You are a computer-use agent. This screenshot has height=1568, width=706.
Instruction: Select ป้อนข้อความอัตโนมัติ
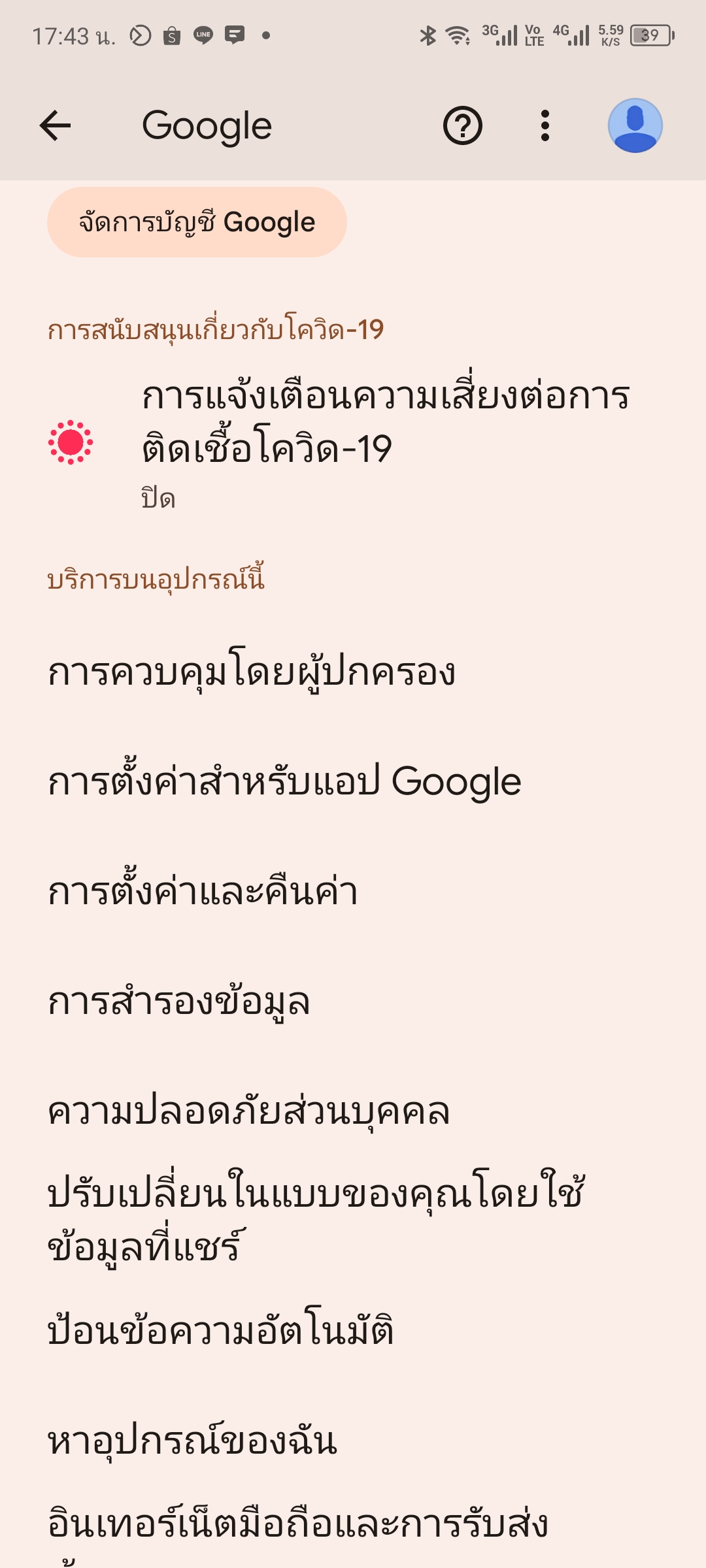[353, 1330]
